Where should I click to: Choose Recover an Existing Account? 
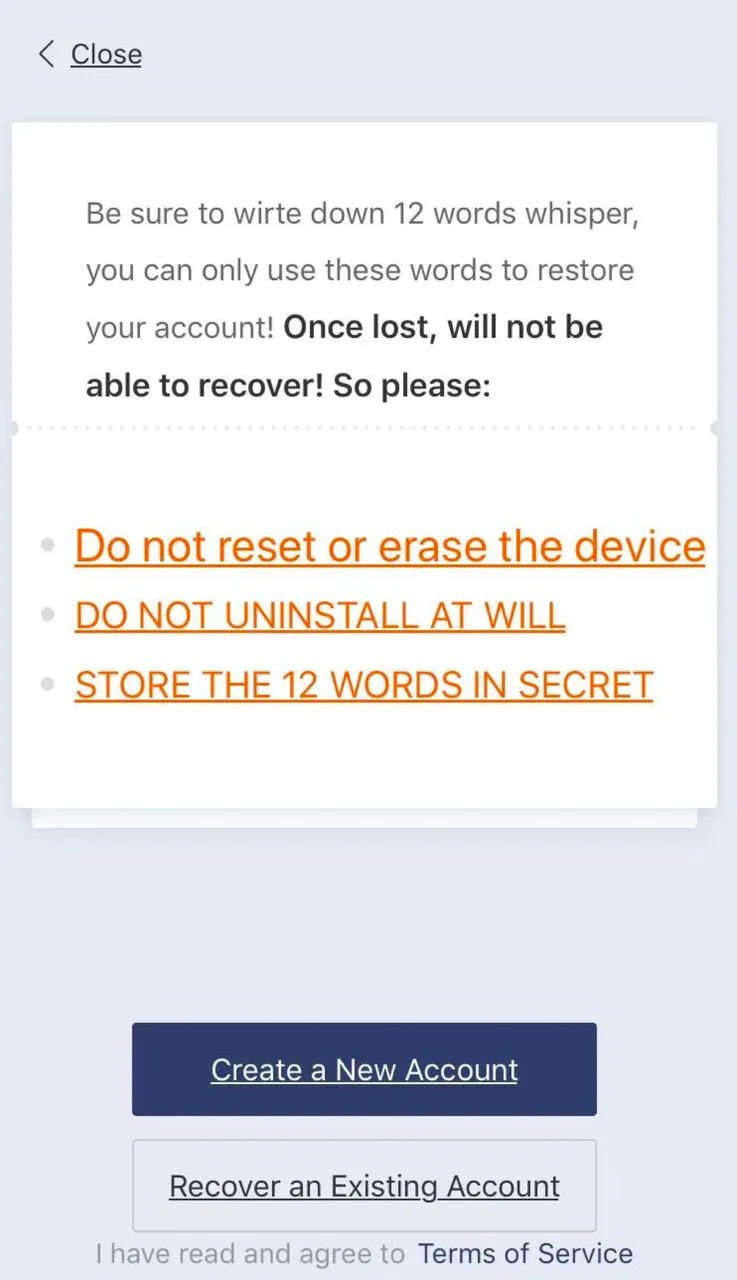tap(364, 1186)
